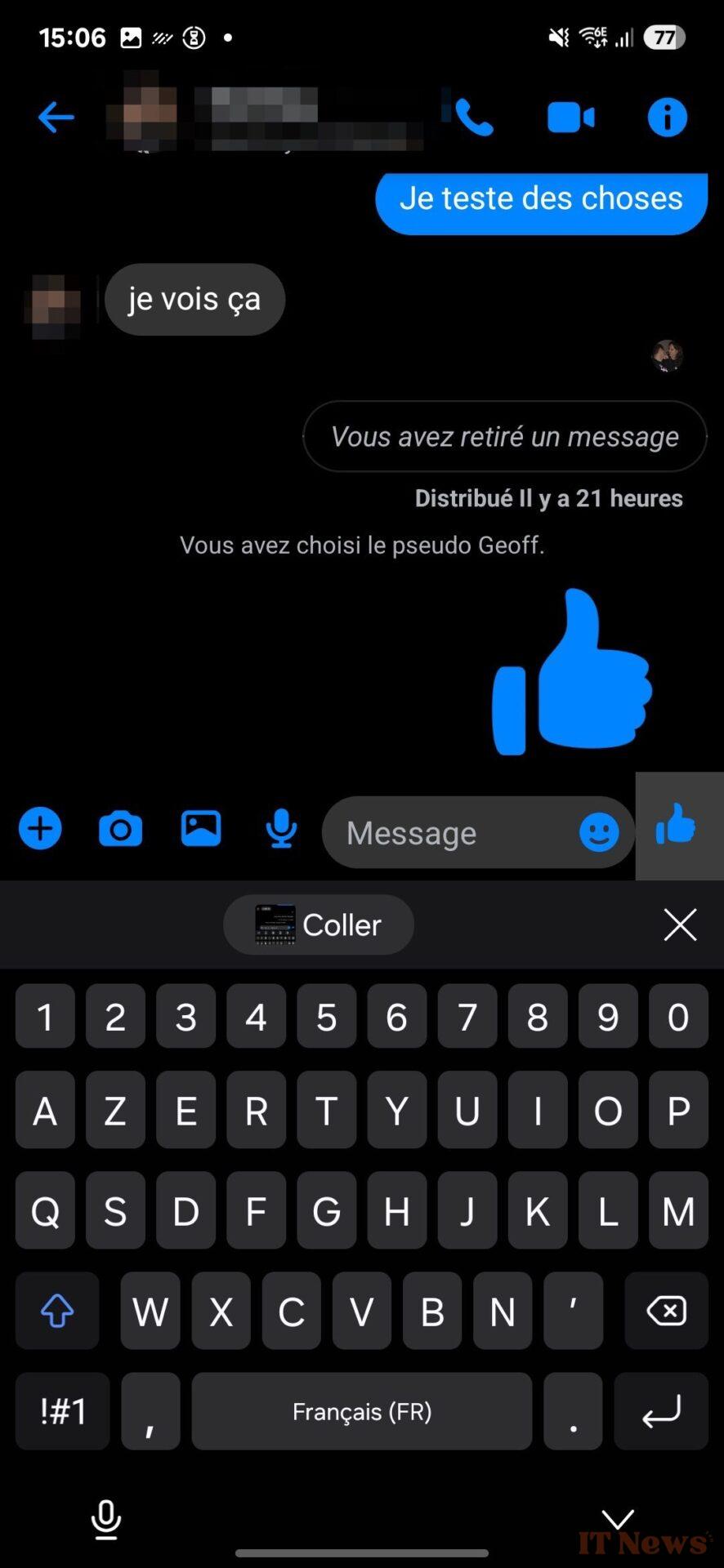Open the plus menu for more options
The image size is (724, 1568).
click(40, 829)
